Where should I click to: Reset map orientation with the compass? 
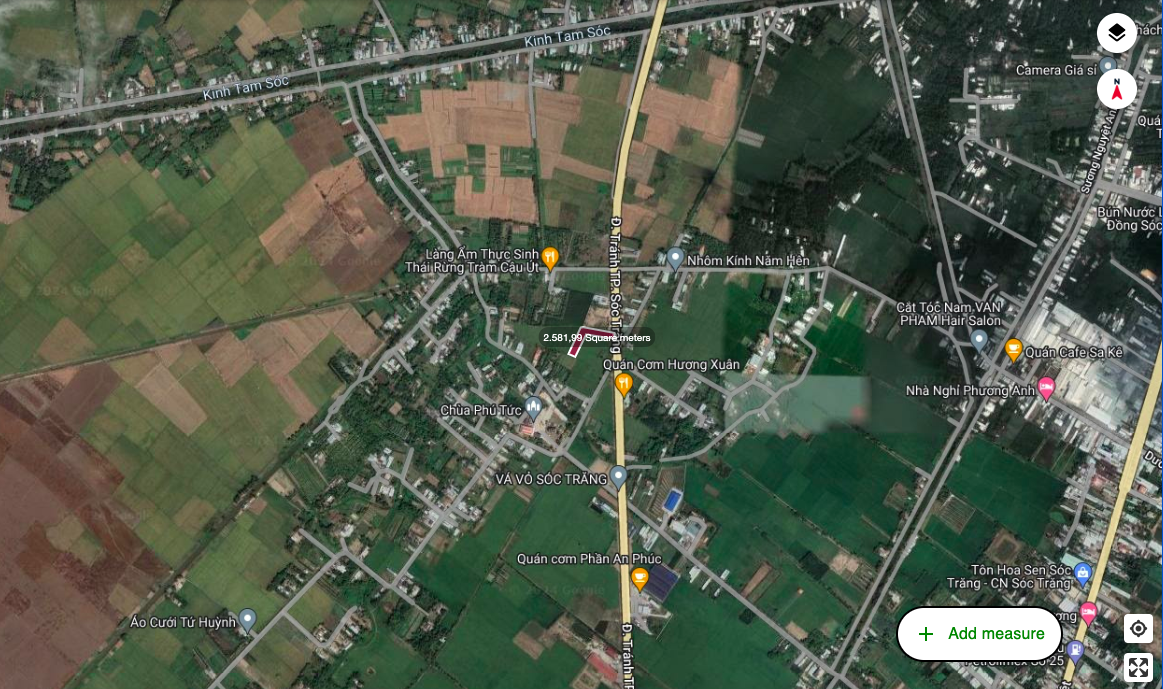[1117, 90]
